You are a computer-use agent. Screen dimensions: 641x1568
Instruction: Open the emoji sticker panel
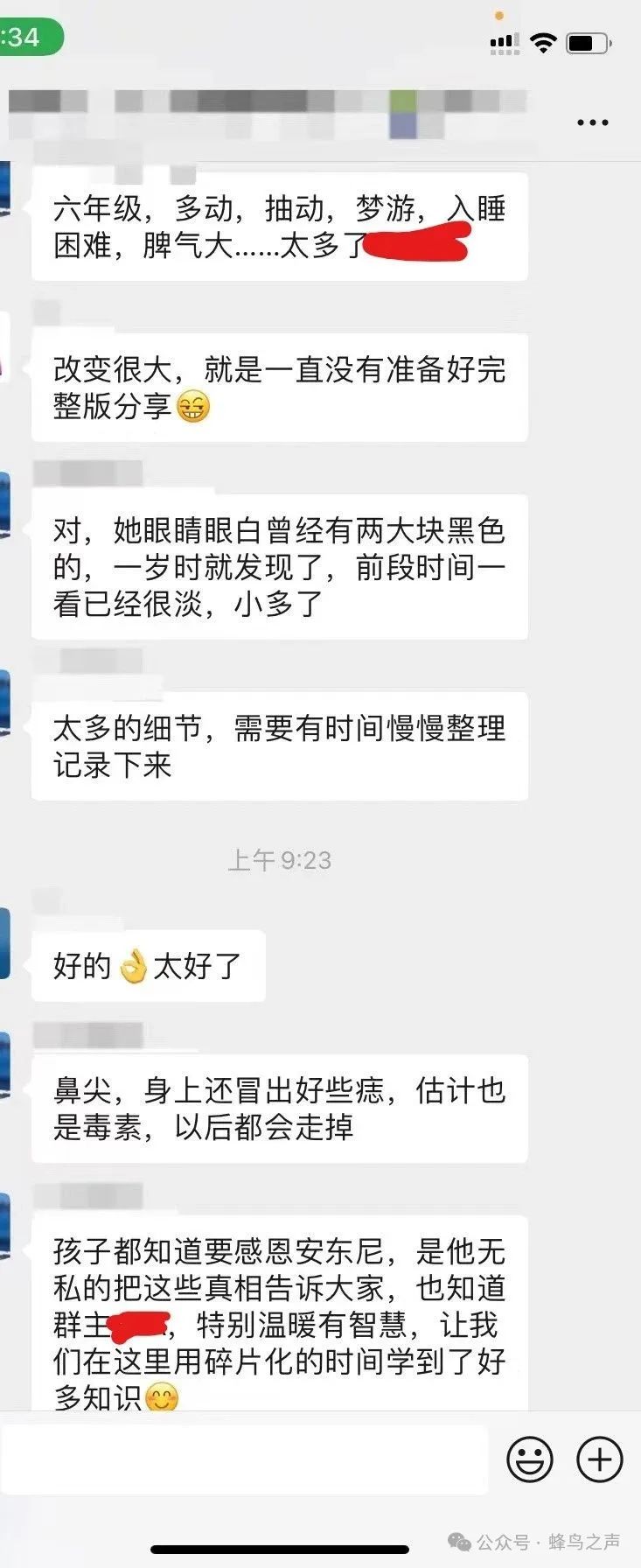(x=530, y=1459)
